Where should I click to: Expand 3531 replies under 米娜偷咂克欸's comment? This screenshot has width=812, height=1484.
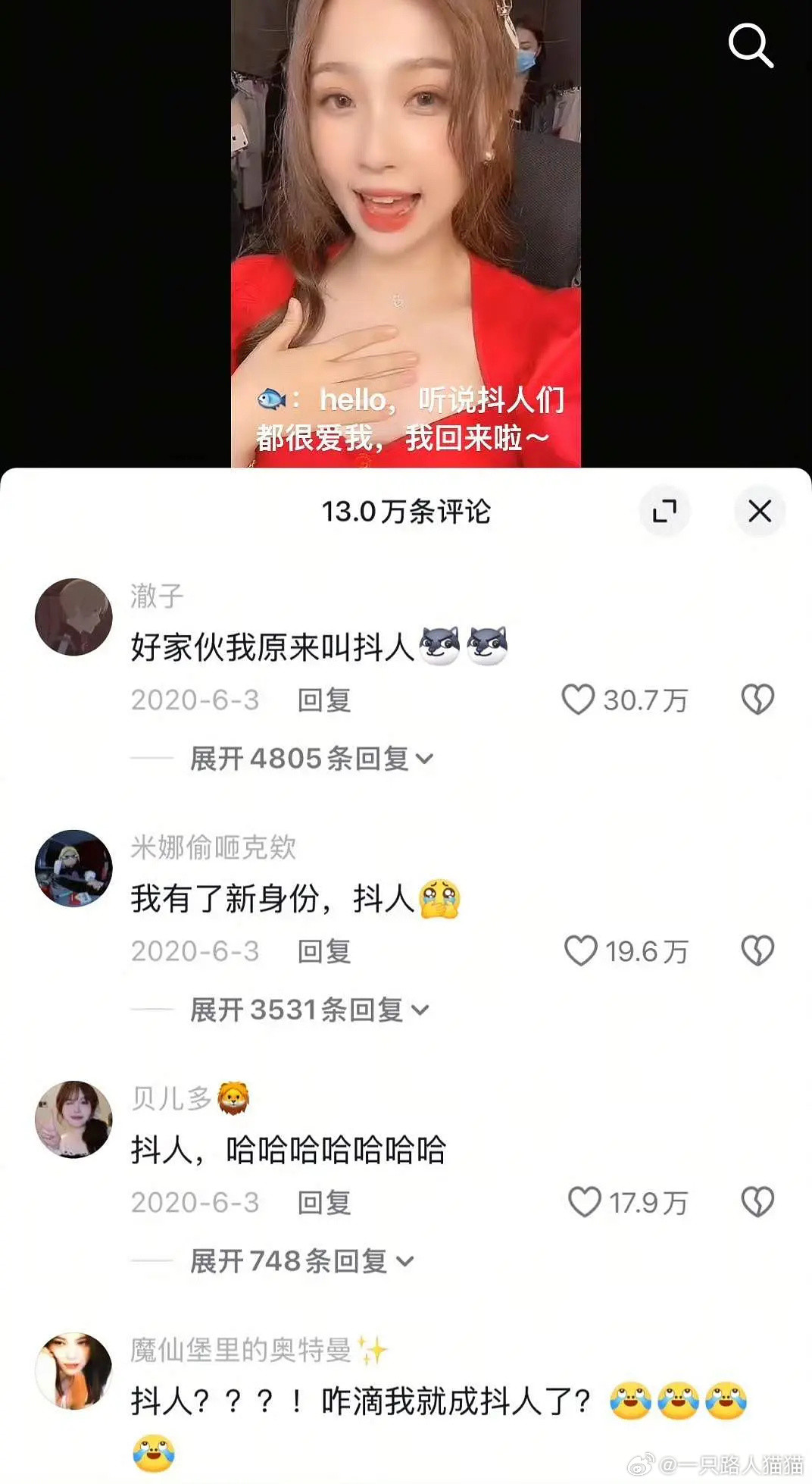[308, 1010]
